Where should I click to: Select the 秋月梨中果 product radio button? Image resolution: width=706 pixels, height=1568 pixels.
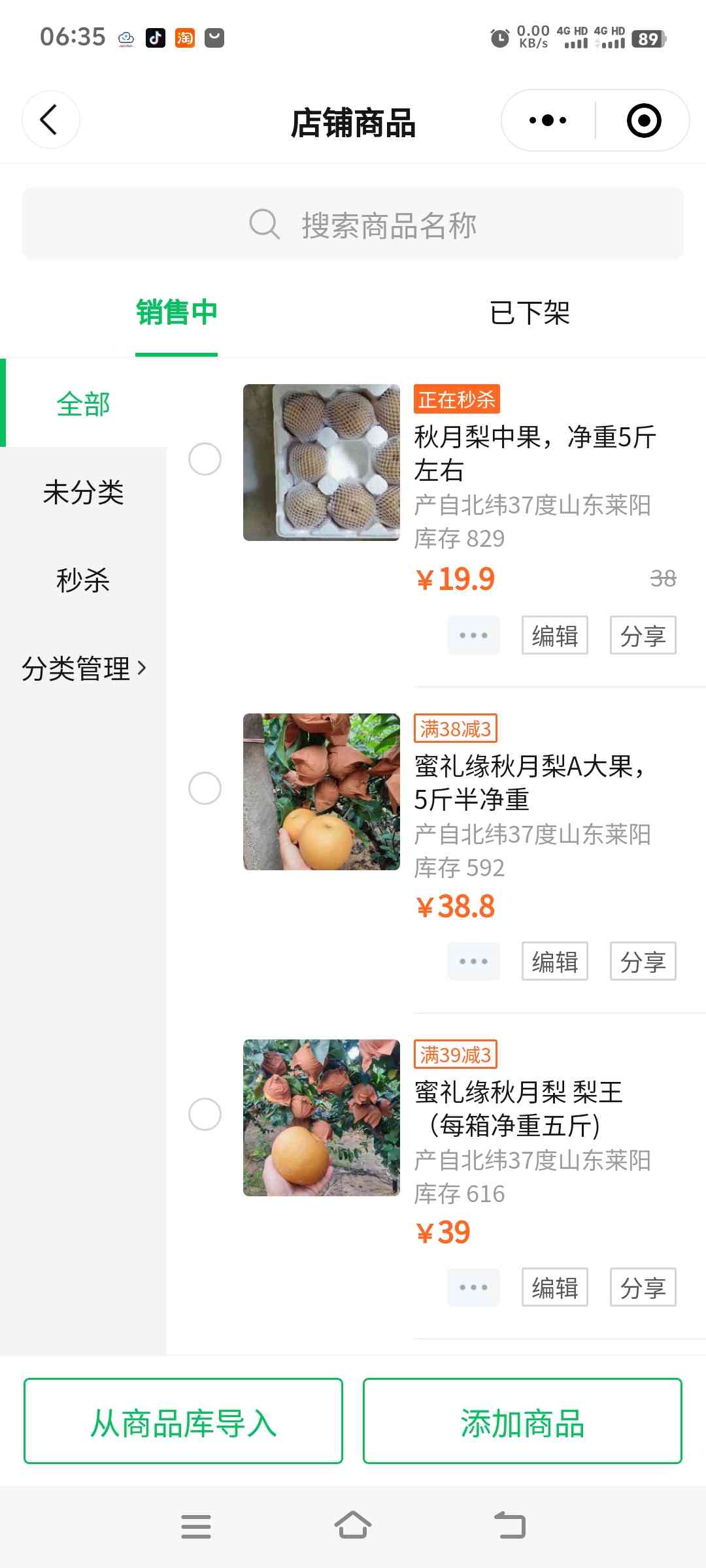(x=205, y=459)
